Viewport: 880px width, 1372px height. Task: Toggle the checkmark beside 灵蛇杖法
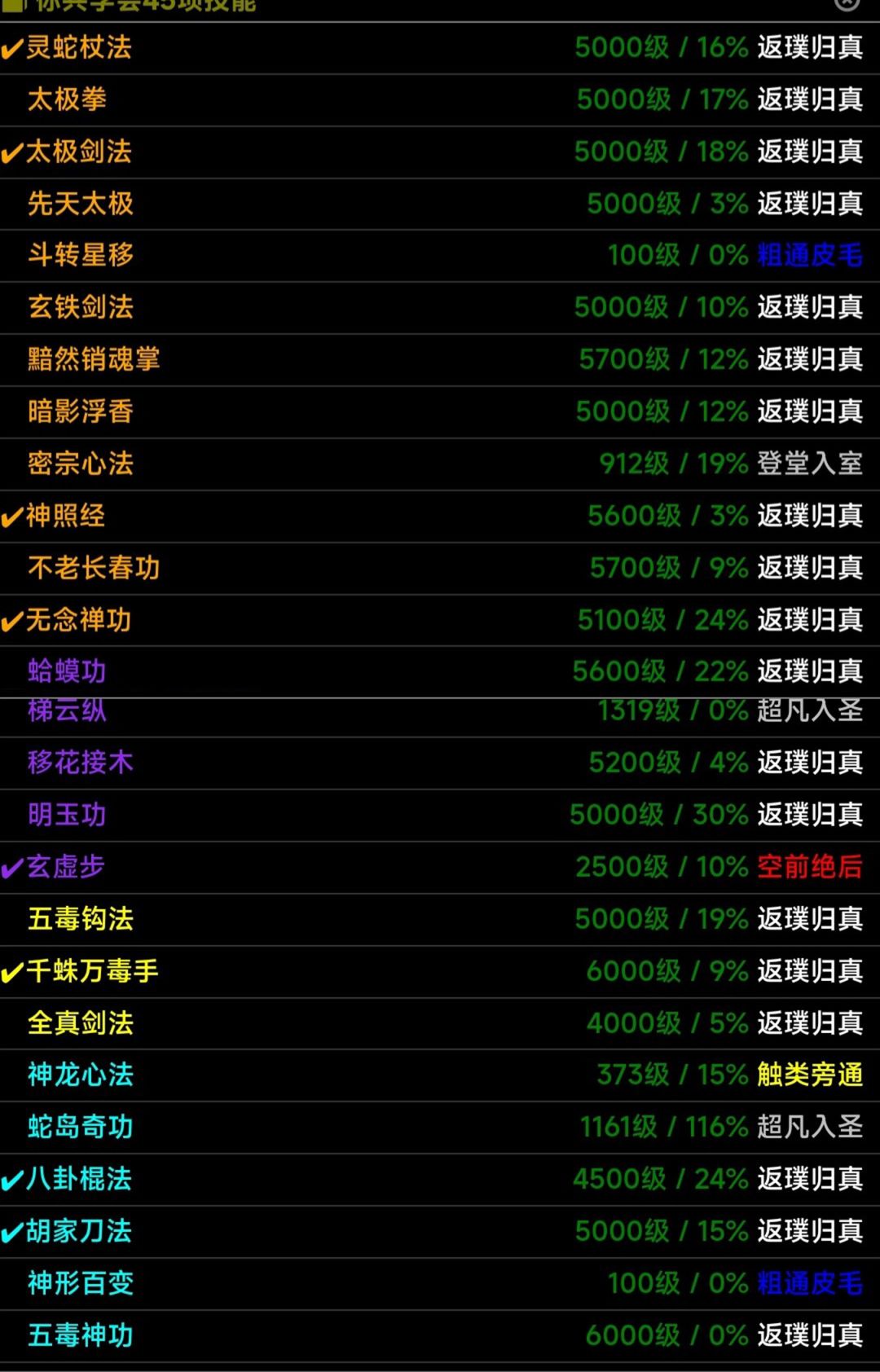click(x=11, y=48)
